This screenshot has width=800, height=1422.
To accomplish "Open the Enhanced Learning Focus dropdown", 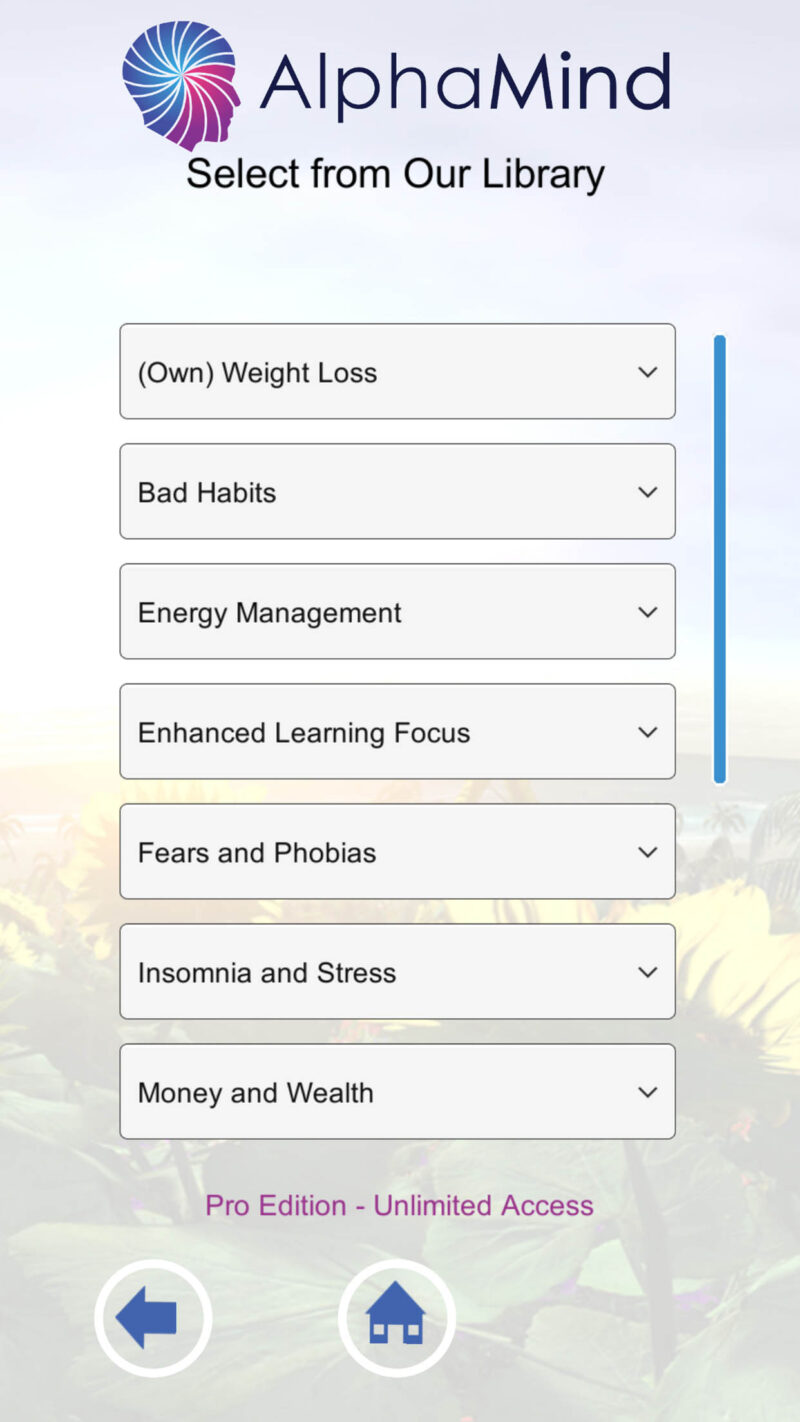I will tap(397, 731).
